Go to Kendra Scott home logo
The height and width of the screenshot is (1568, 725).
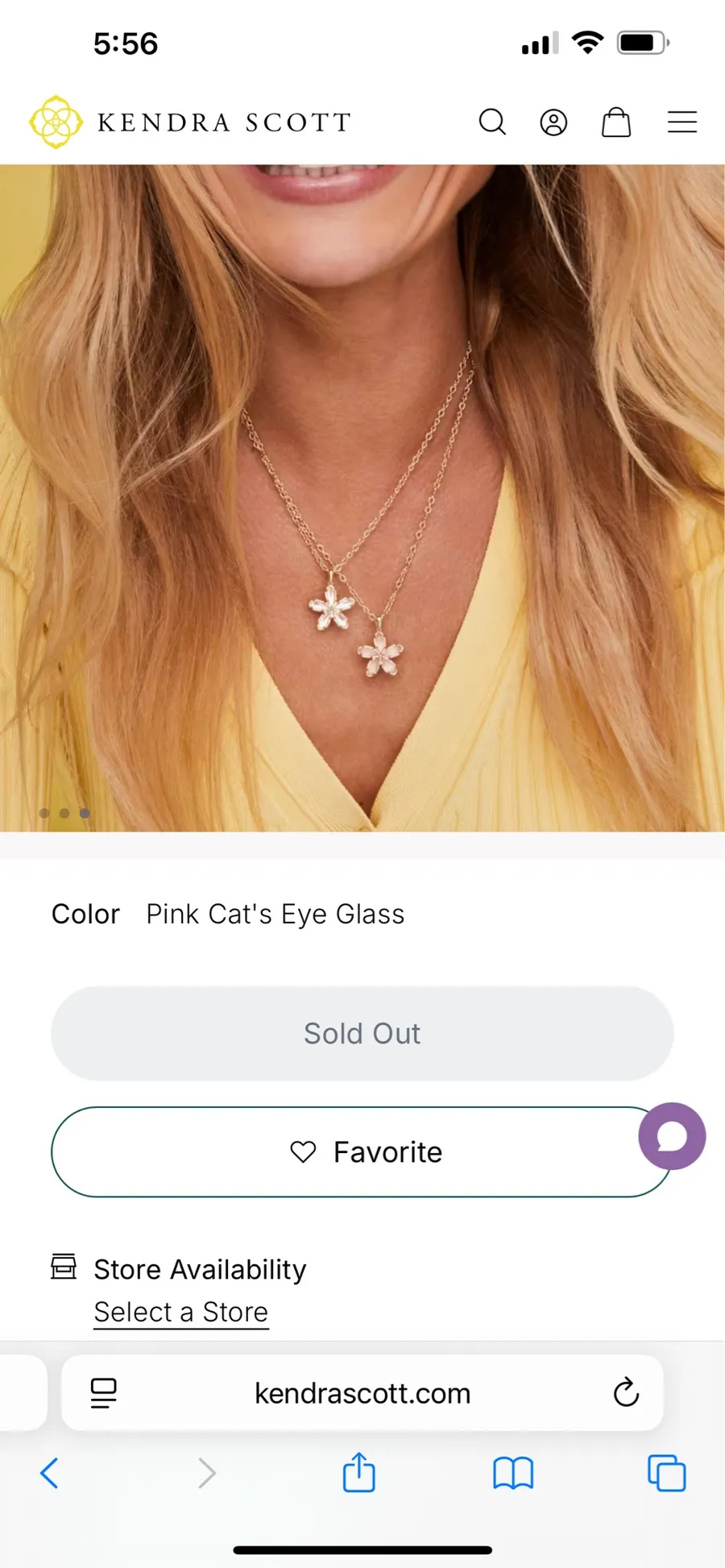pyautogui.click(x=190, y=122)
